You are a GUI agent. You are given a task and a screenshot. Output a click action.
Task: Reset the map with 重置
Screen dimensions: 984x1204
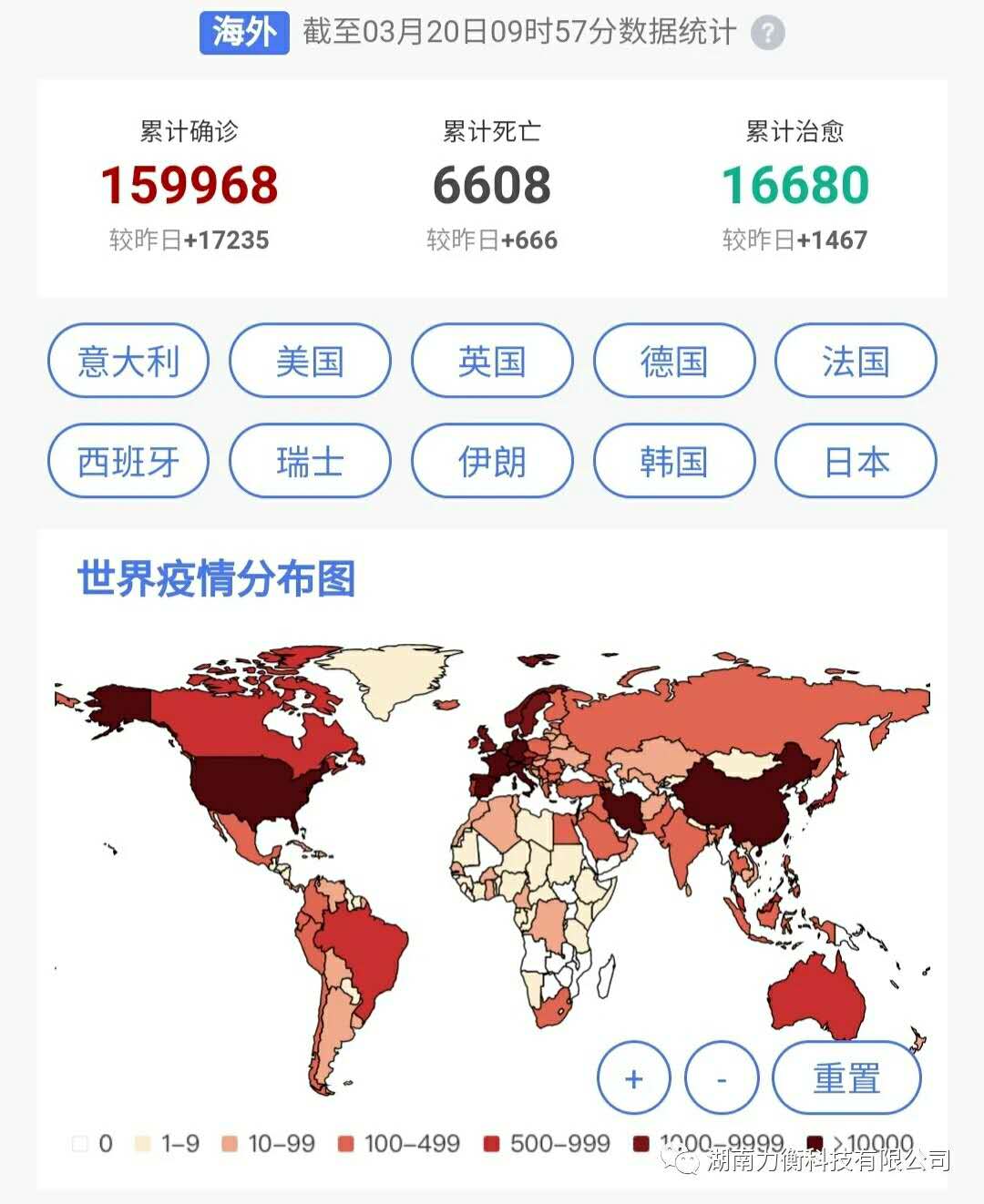click(846, 1078)
